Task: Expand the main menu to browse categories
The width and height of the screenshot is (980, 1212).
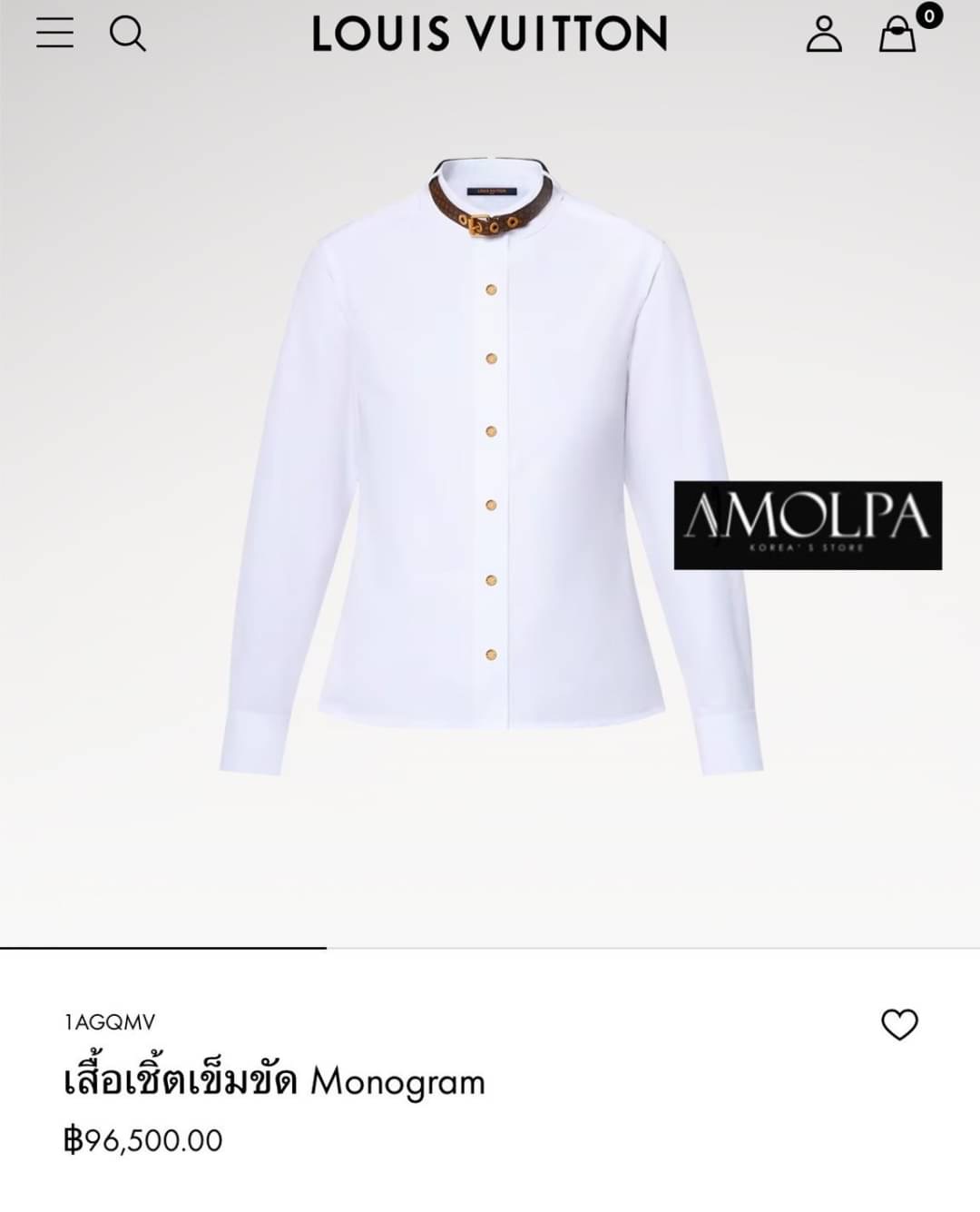Action: [x=56, y=34]
